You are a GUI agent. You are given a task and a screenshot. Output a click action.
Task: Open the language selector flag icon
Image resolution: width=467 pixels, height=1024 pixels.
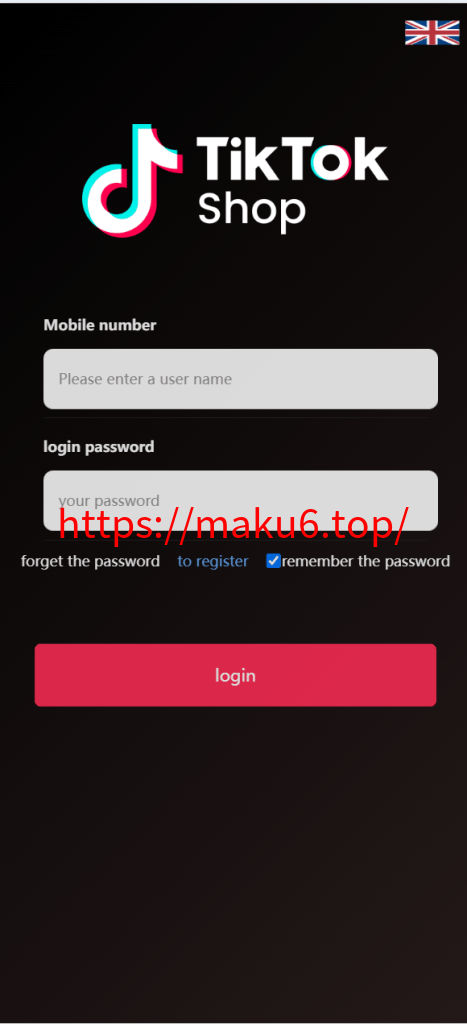(432, 32)
